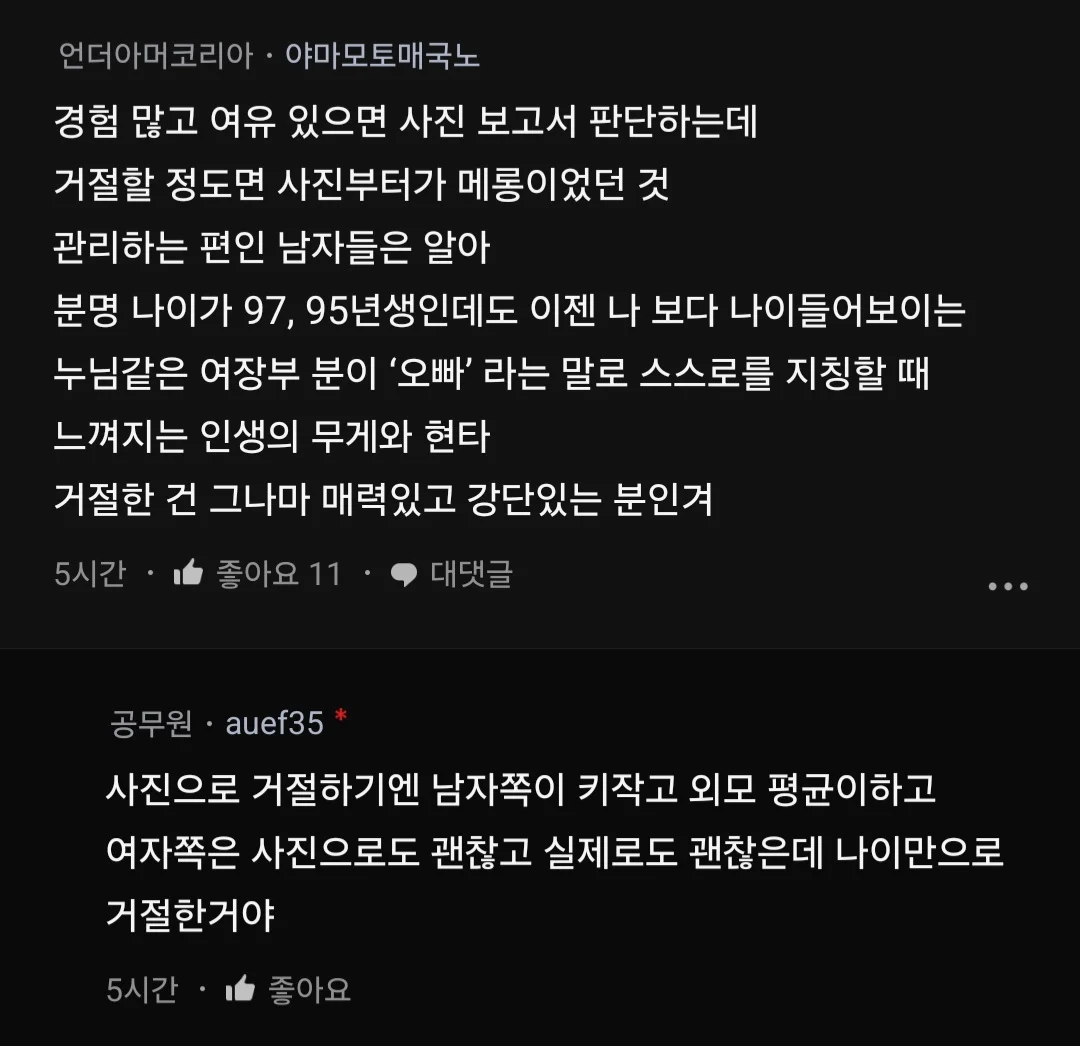This screenshot has height=1046, width=1080.
Task: Open overflow menu on 야마모토매국노's comment
Action: [x=1007, y=586]
